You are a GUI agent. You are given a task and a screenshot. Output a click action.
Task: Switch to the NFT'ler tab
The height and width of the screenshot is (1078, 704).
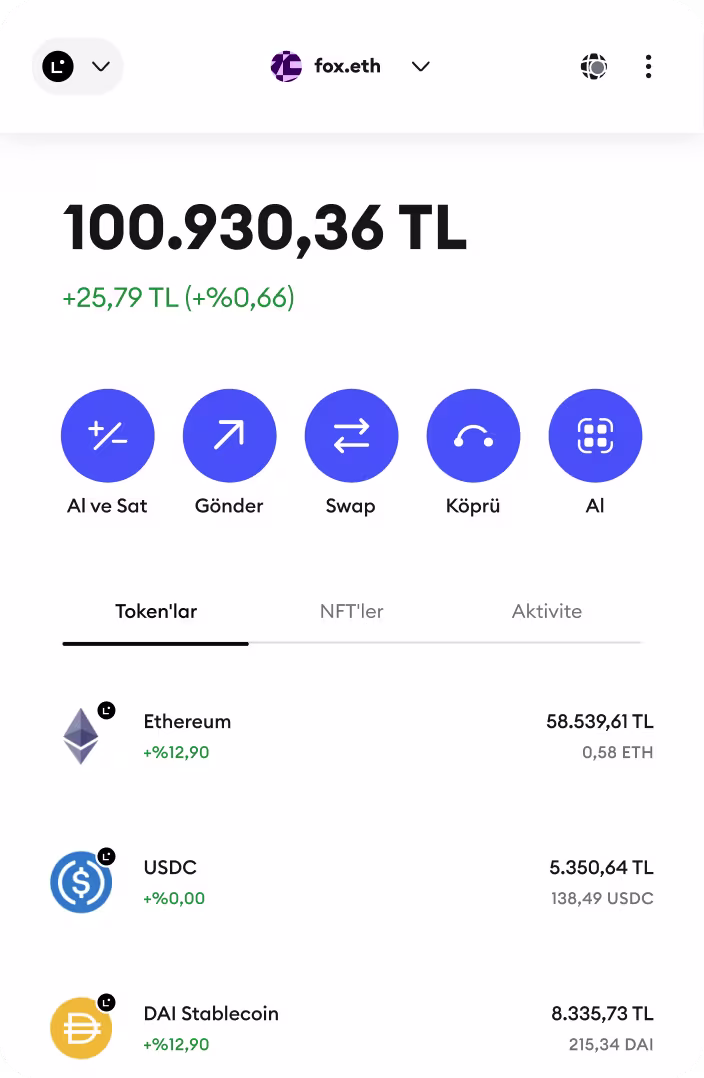tap(351, 611)
